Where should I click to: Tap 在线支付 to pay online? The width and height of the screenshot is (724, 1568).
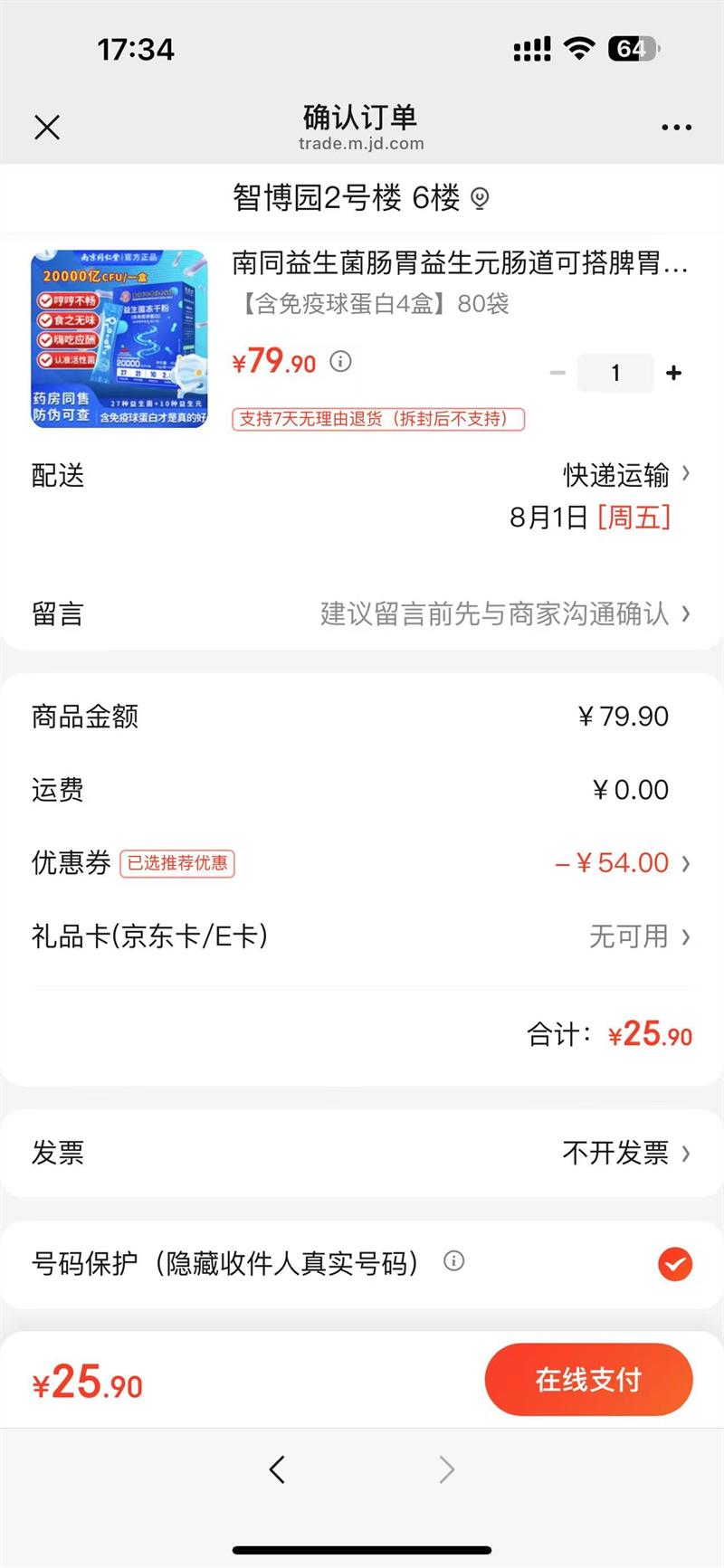coord(588,1380)
